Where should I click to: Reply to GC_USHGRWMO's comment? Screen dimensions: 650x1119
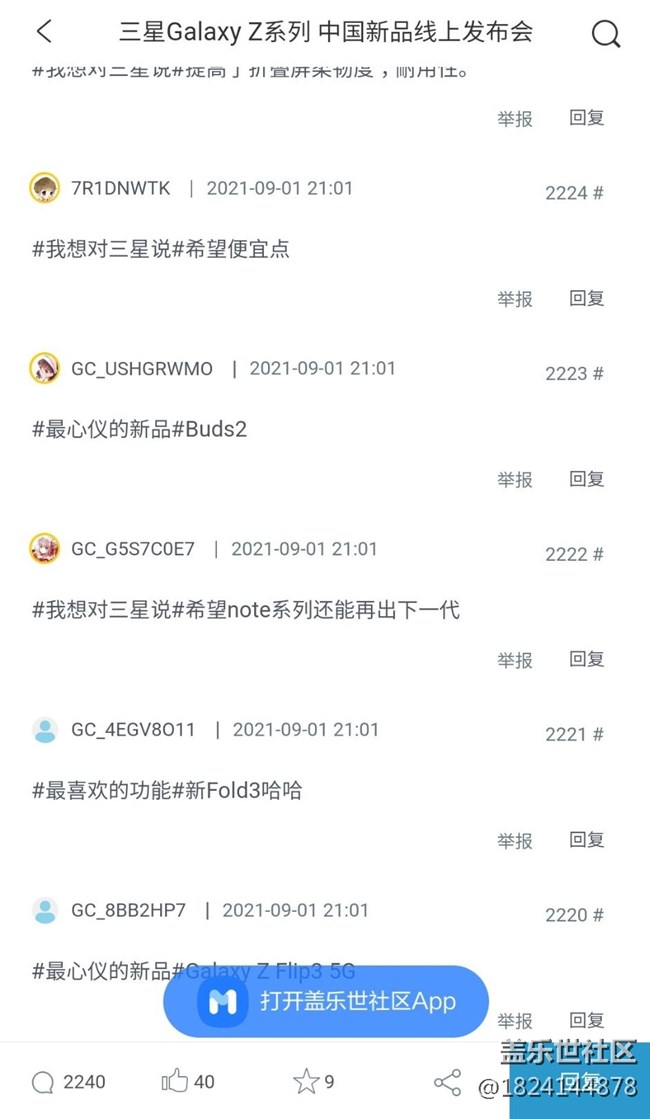click(x=587, y=479)
